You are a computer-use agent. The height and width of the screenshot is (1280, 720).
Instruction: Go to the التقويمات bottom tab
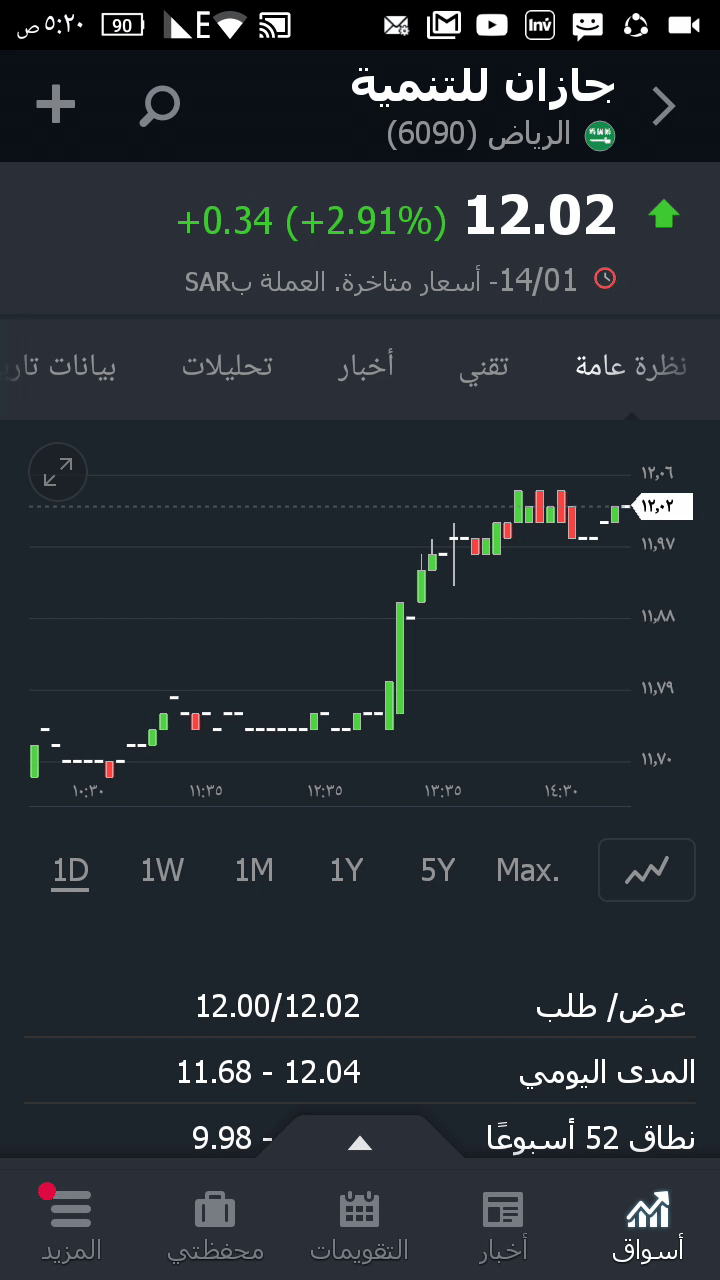(x=360, y=1225)
